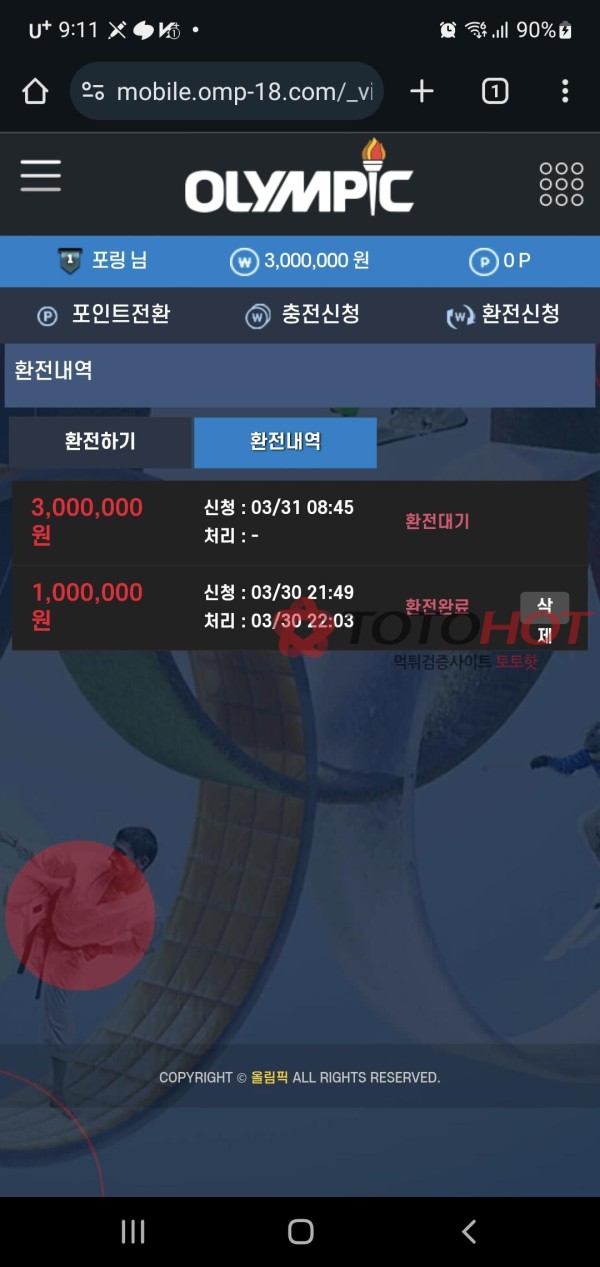This screenshot has width=600, height=1267.
Task: Open a new browser tab
Action: coord(422,92)
